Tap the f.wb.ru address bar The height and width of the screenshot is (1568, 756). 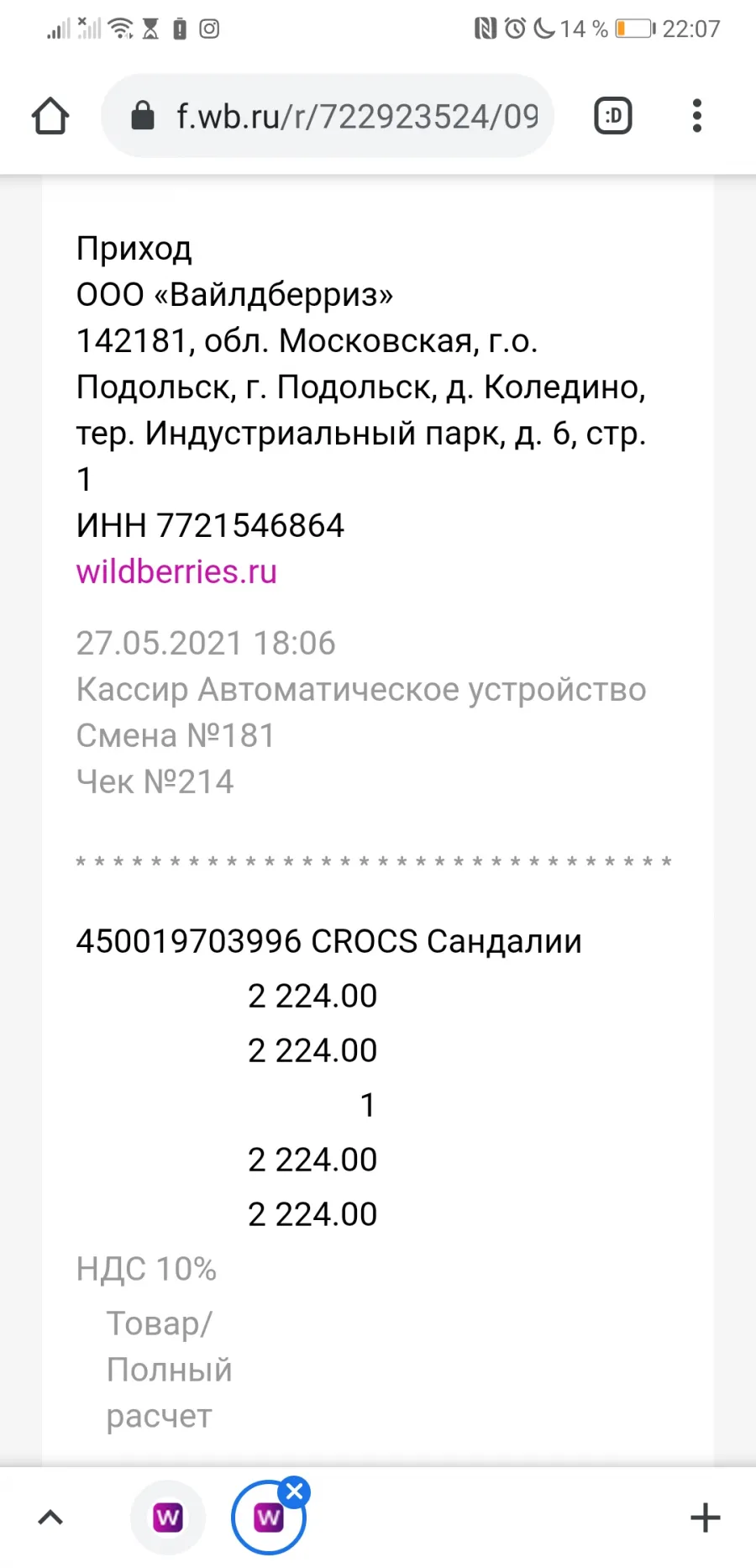point(328,116)
